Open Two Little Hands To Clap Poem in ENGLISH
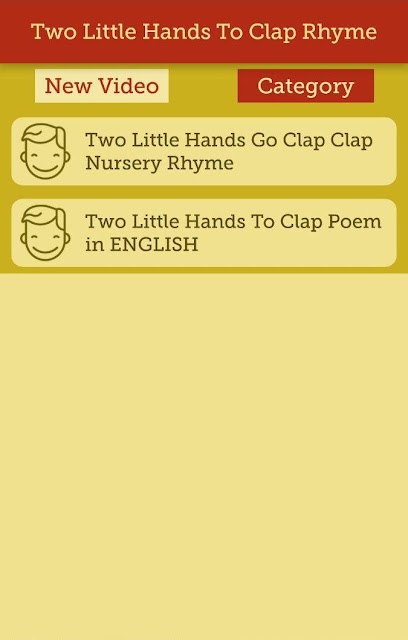This screenshot has width=408, height=640. tap(204, 233)
